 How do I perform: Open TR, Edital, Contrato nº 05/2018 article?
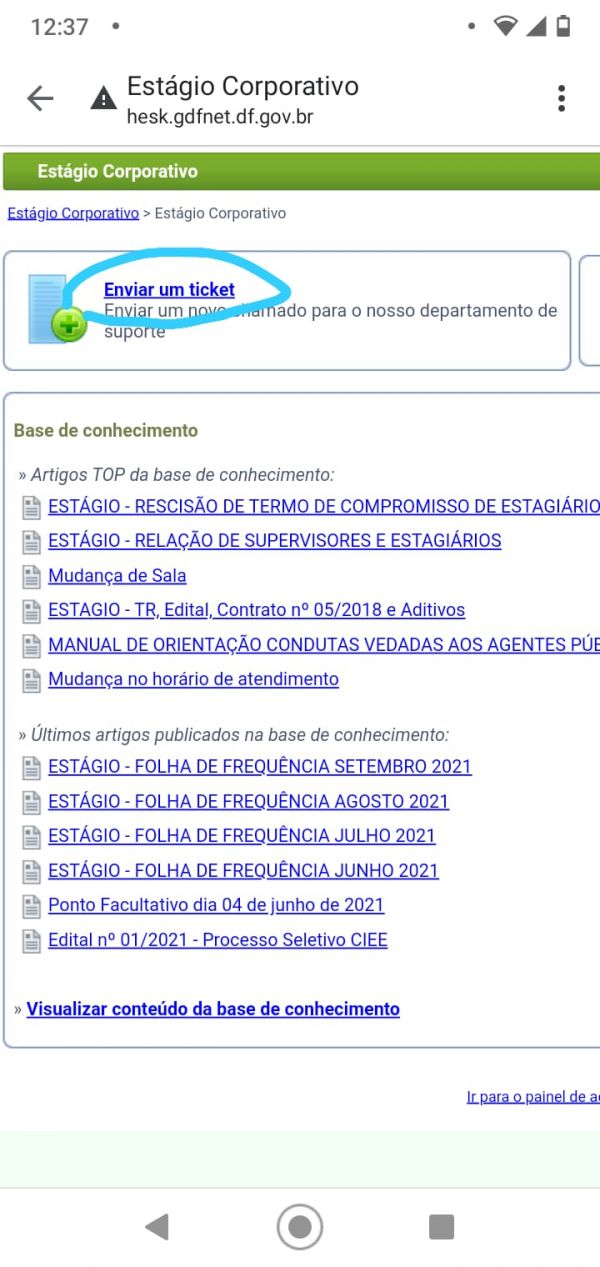(256, 610)
